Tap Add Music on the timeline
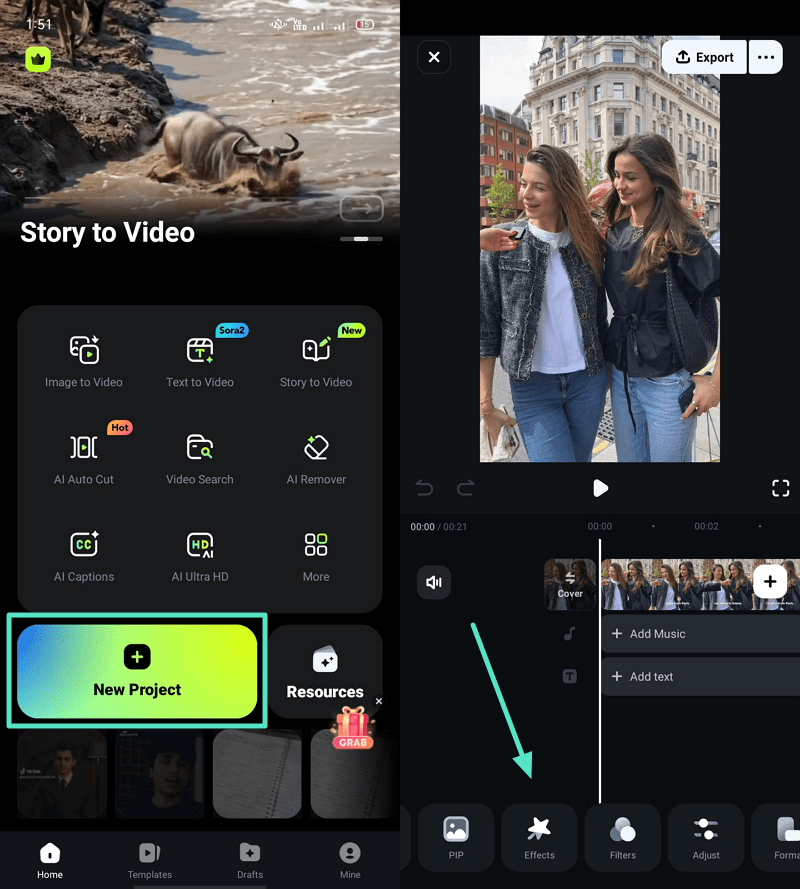This screenshot has width=800, height=889. (700, 634)
